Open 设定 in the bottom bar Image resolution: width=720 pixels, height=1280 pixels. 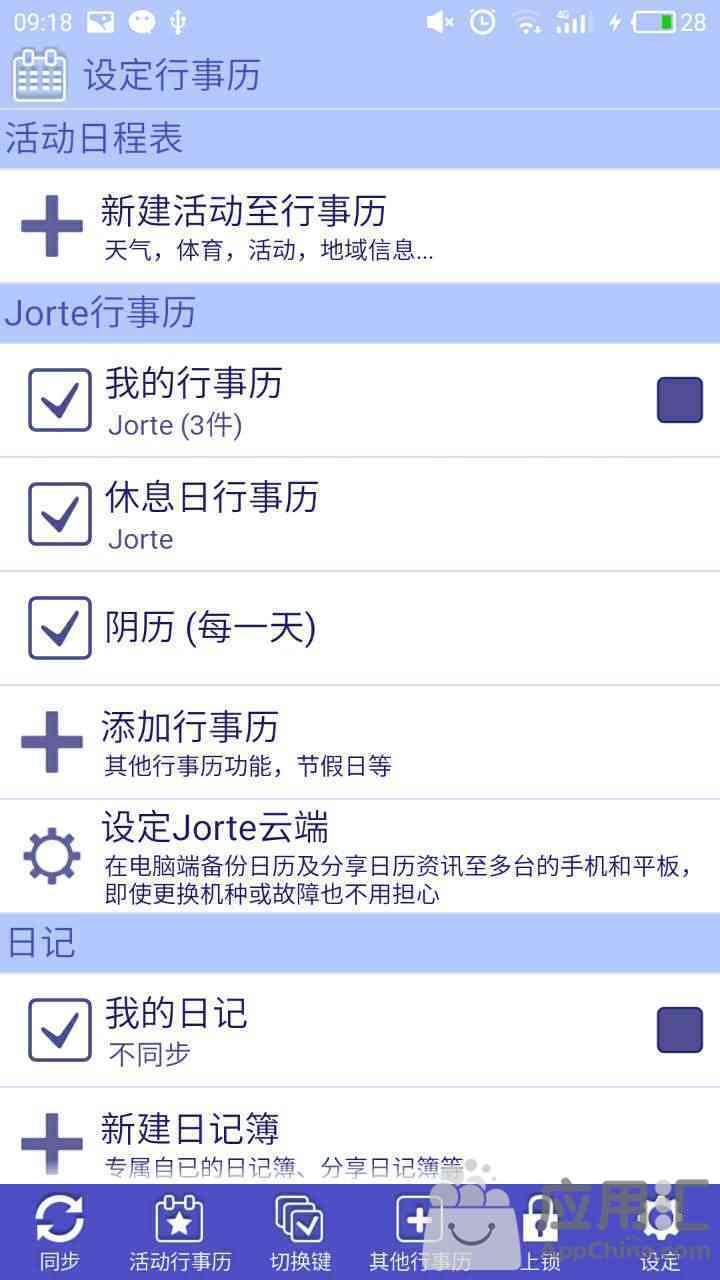[x=660, y=1232]
